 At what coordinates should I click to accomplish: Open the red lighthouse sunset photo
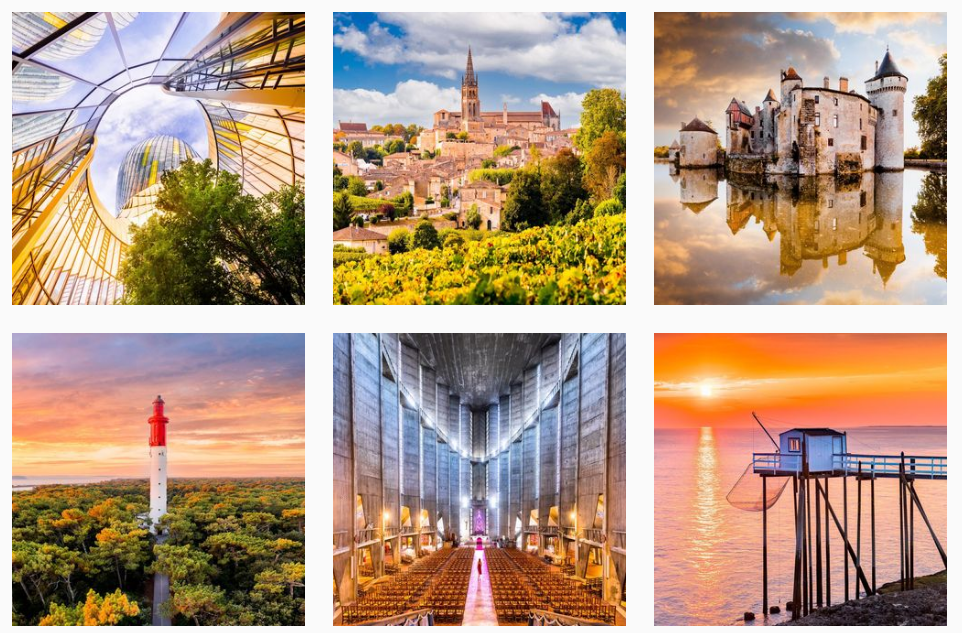(158, 479)
